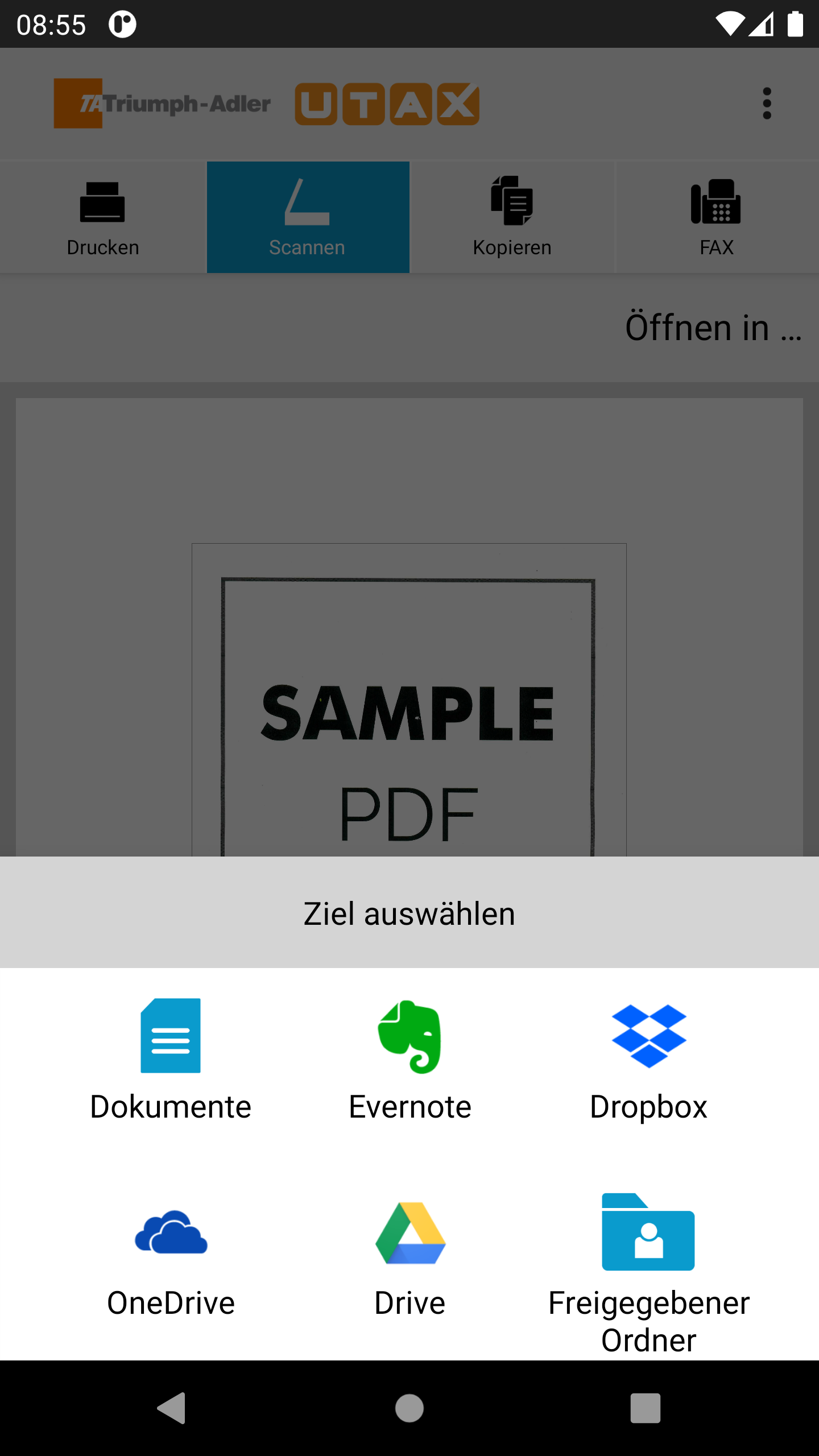Tap the system home button
This screenshot has width=819, height=1456.
pos(409,1408)
